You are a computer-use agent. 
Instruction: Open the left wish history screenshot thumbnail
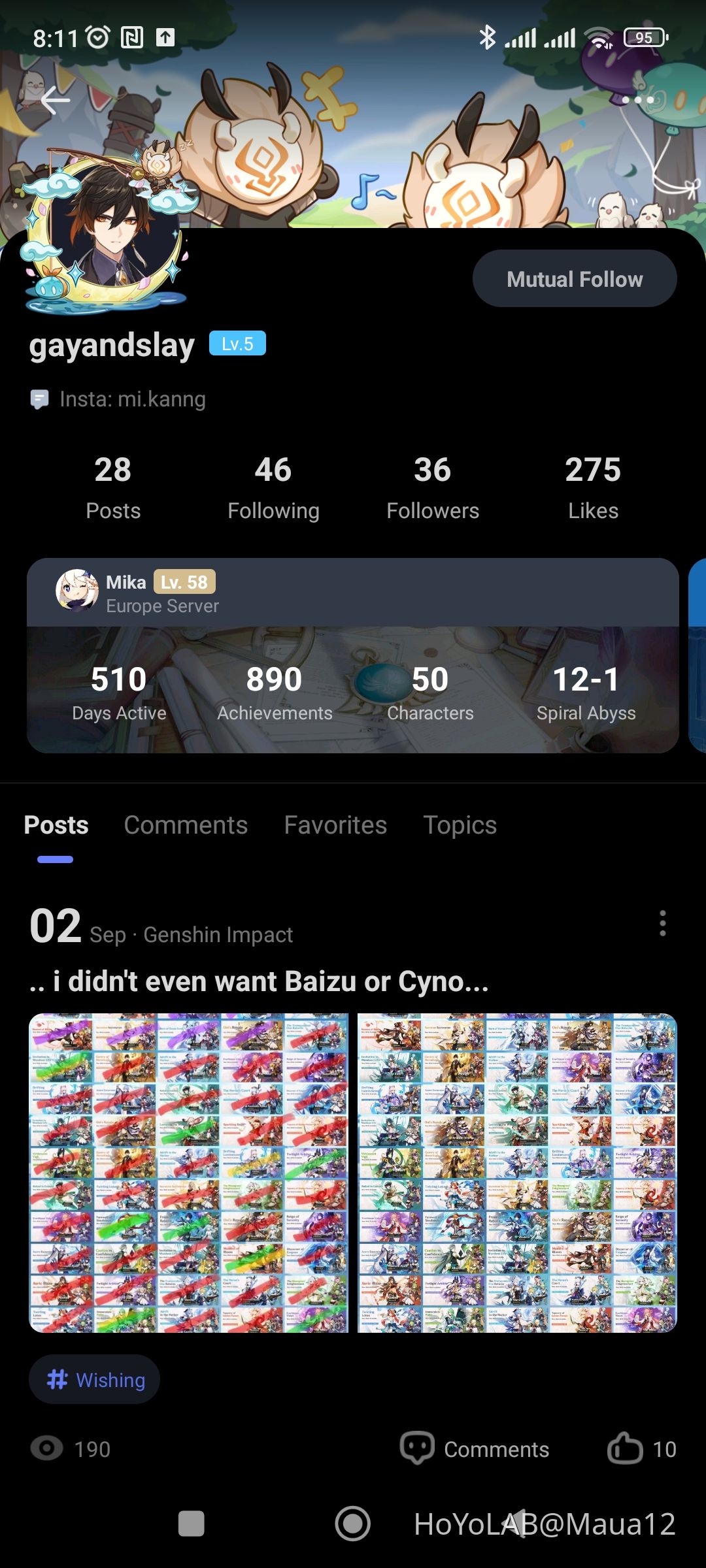[x=188, y=1169]
